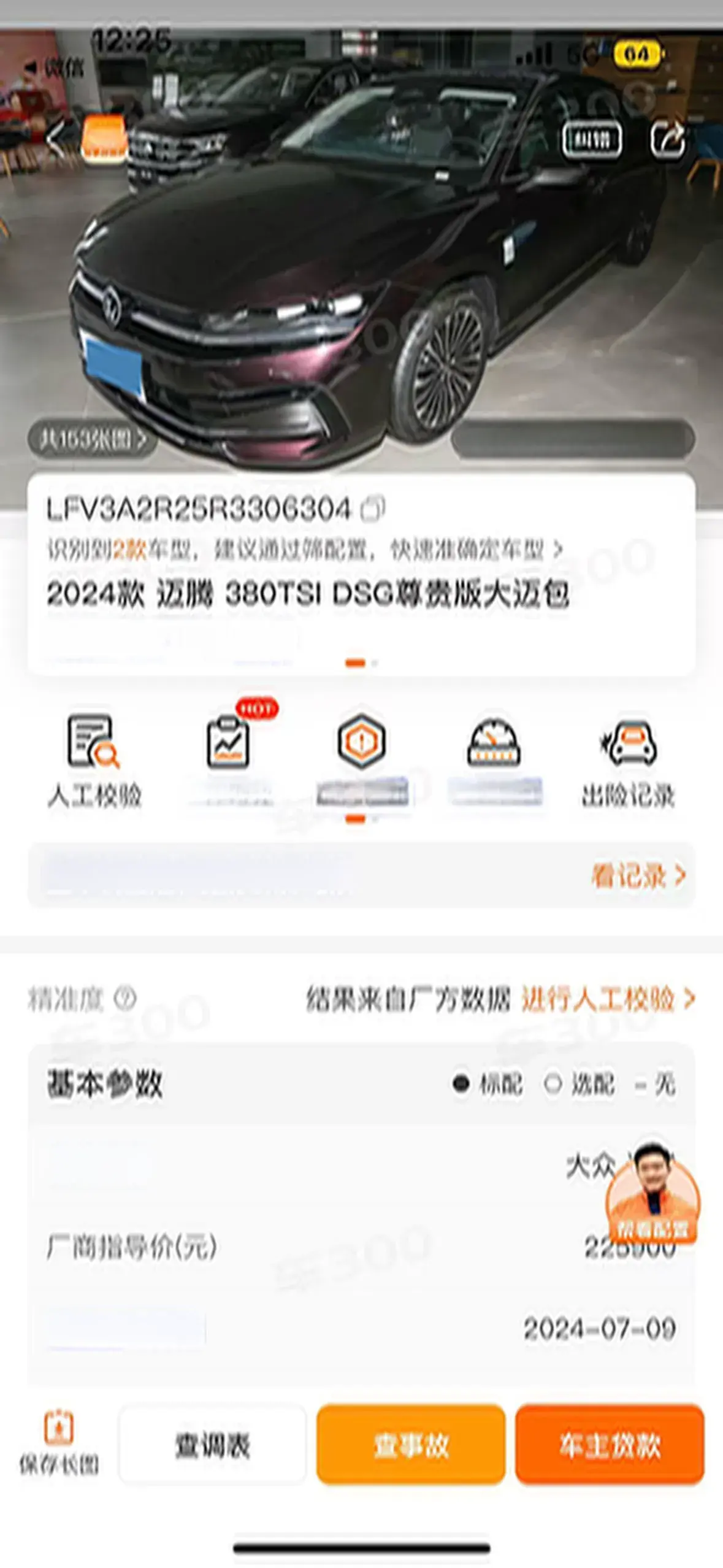723x1568 pixels.
Task: Share this vehicle report
Action: [667, 139]
